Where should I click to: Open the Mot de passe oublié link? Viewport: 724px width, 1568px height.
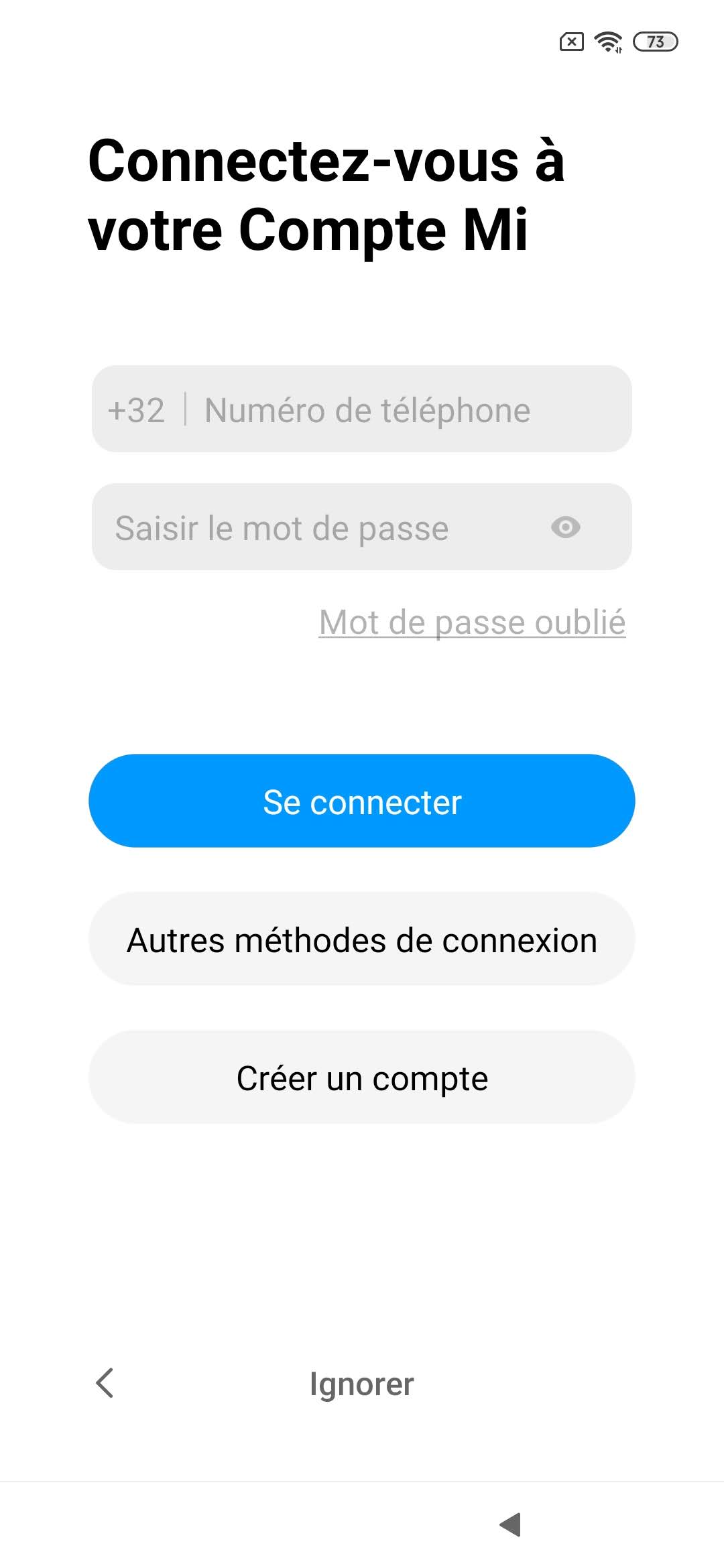(472, 623)
